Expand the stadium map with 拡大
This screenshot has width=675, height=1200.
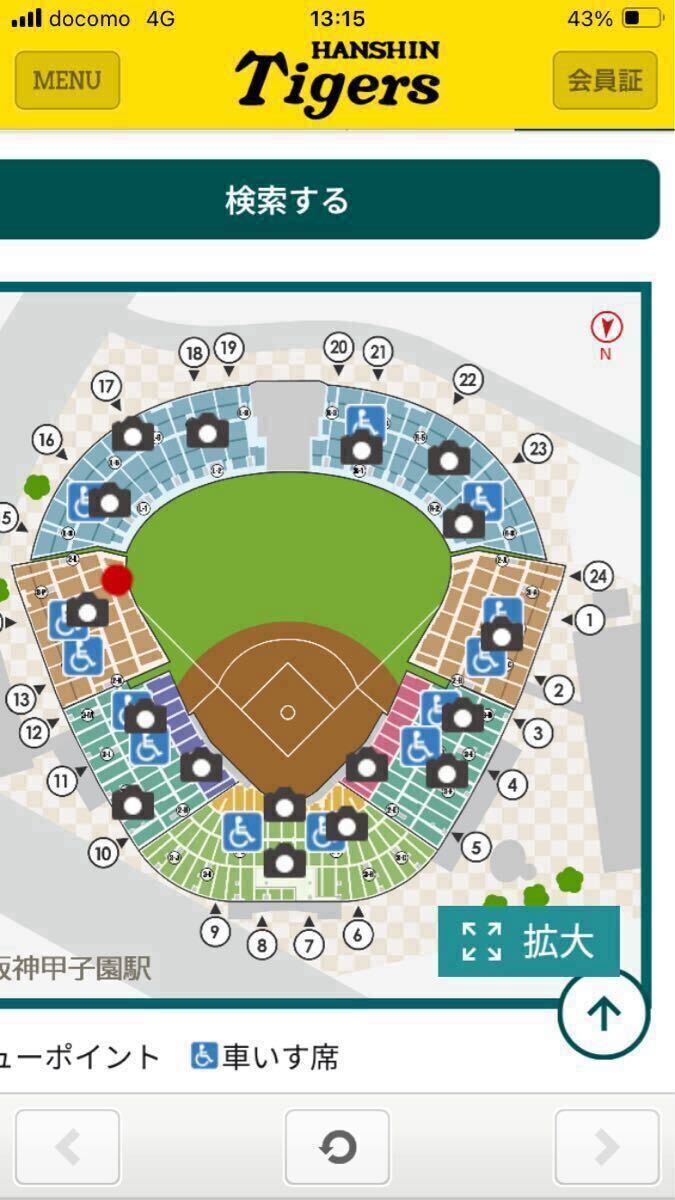tap(529, 941)
